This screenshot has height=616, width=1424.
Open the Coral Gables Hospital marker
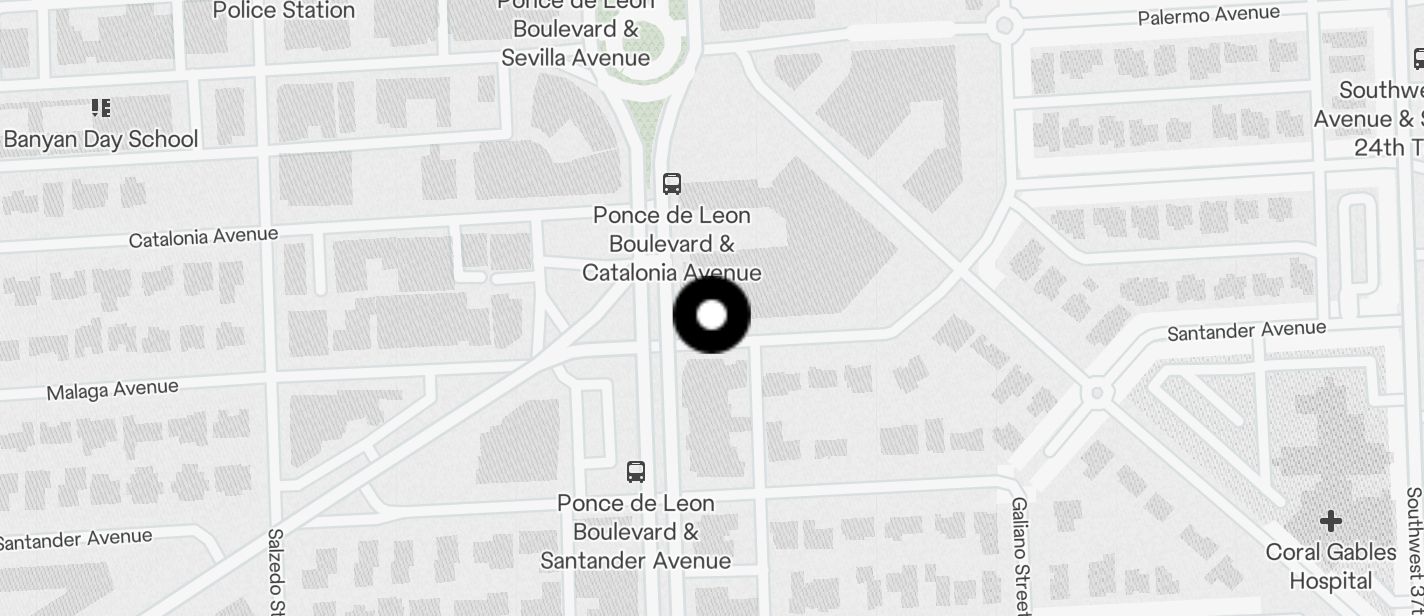1330,521
